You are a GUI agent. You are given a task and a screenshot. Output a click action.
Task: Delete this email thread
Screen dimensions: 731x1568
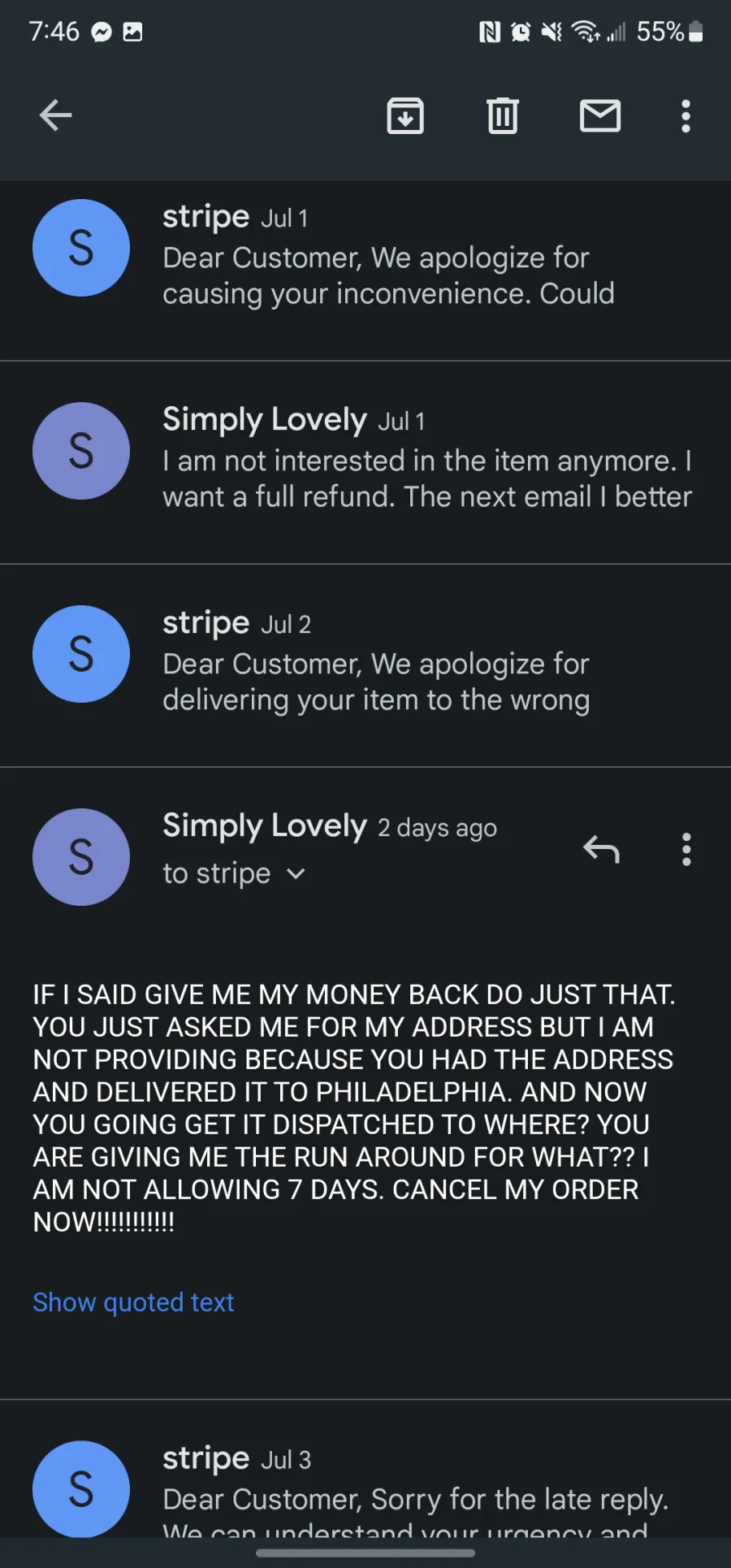[503, 115]
